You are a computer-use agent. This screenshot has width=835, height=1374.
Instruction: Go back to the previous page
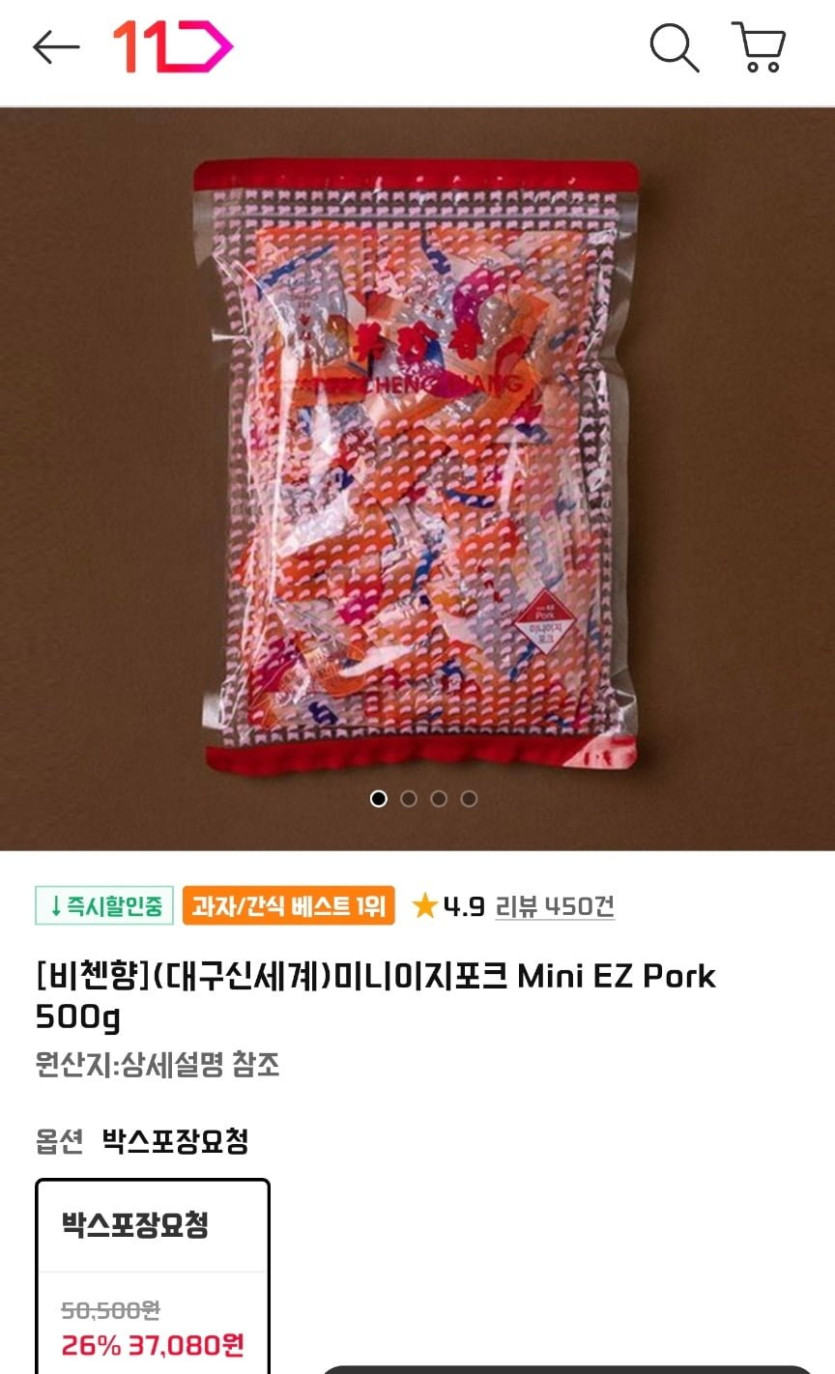(x=55, y=47)
